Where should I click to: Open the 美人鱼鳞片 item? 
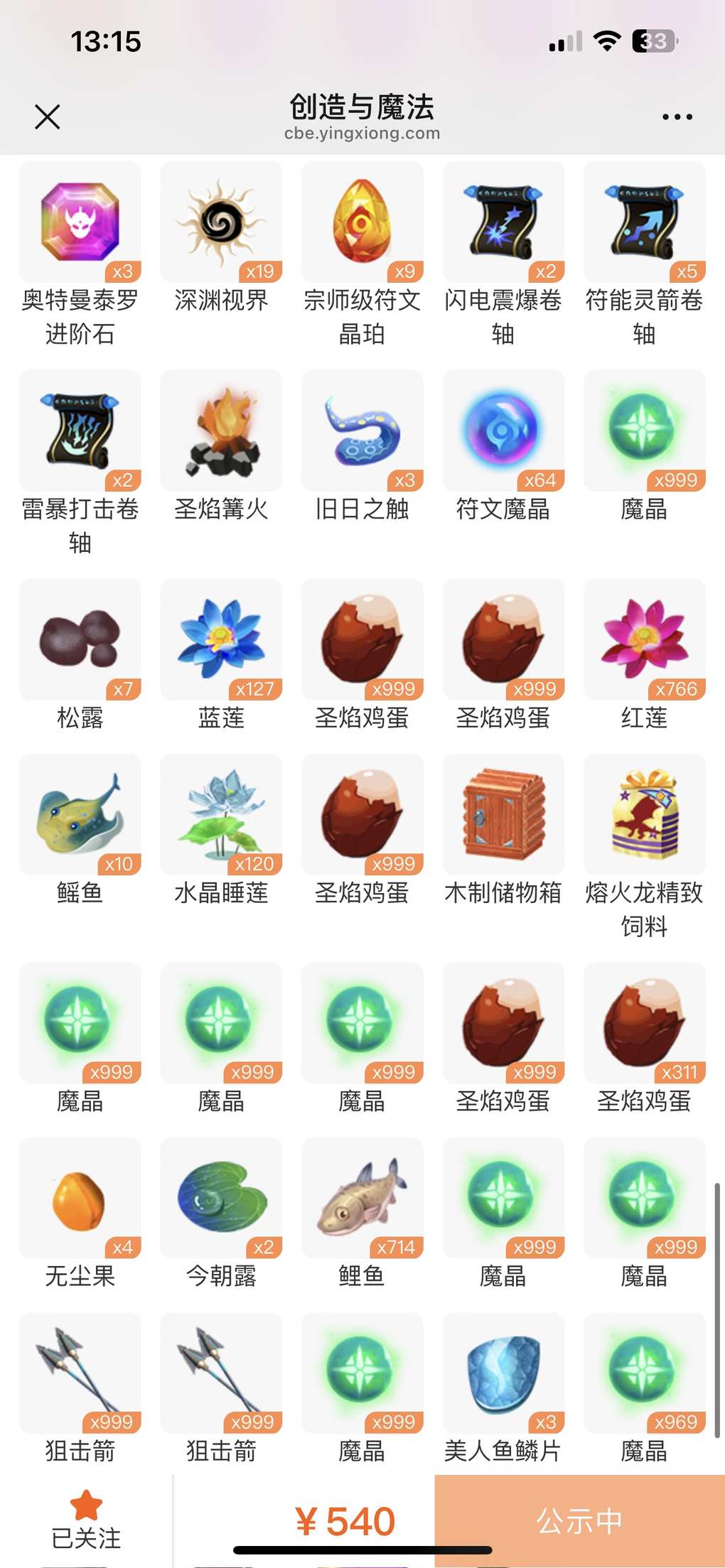(503, 1374)
